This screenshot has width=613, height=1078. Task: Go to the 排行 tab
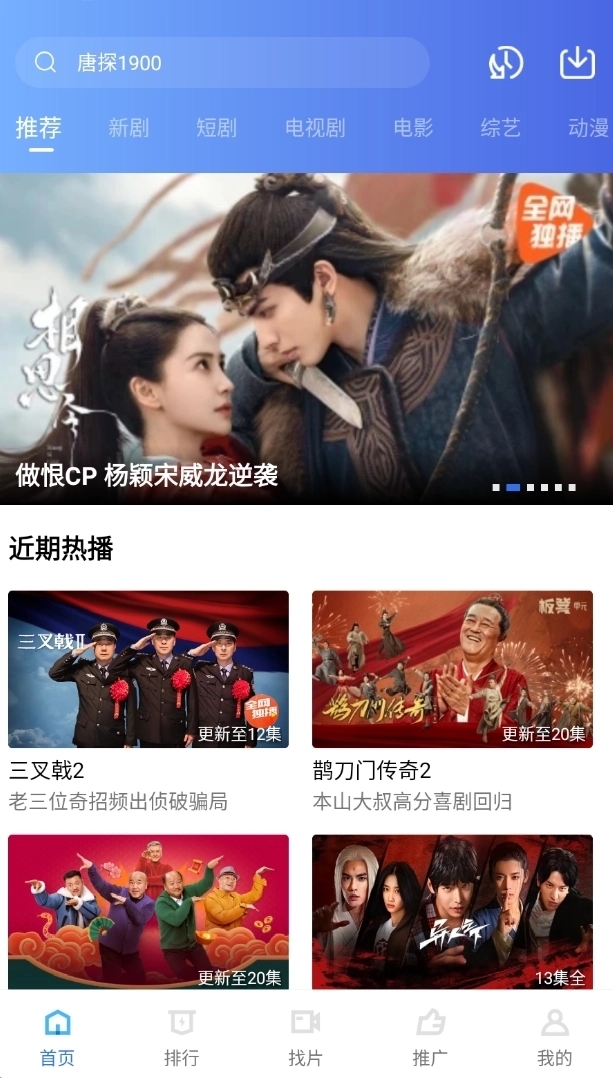181,1036
